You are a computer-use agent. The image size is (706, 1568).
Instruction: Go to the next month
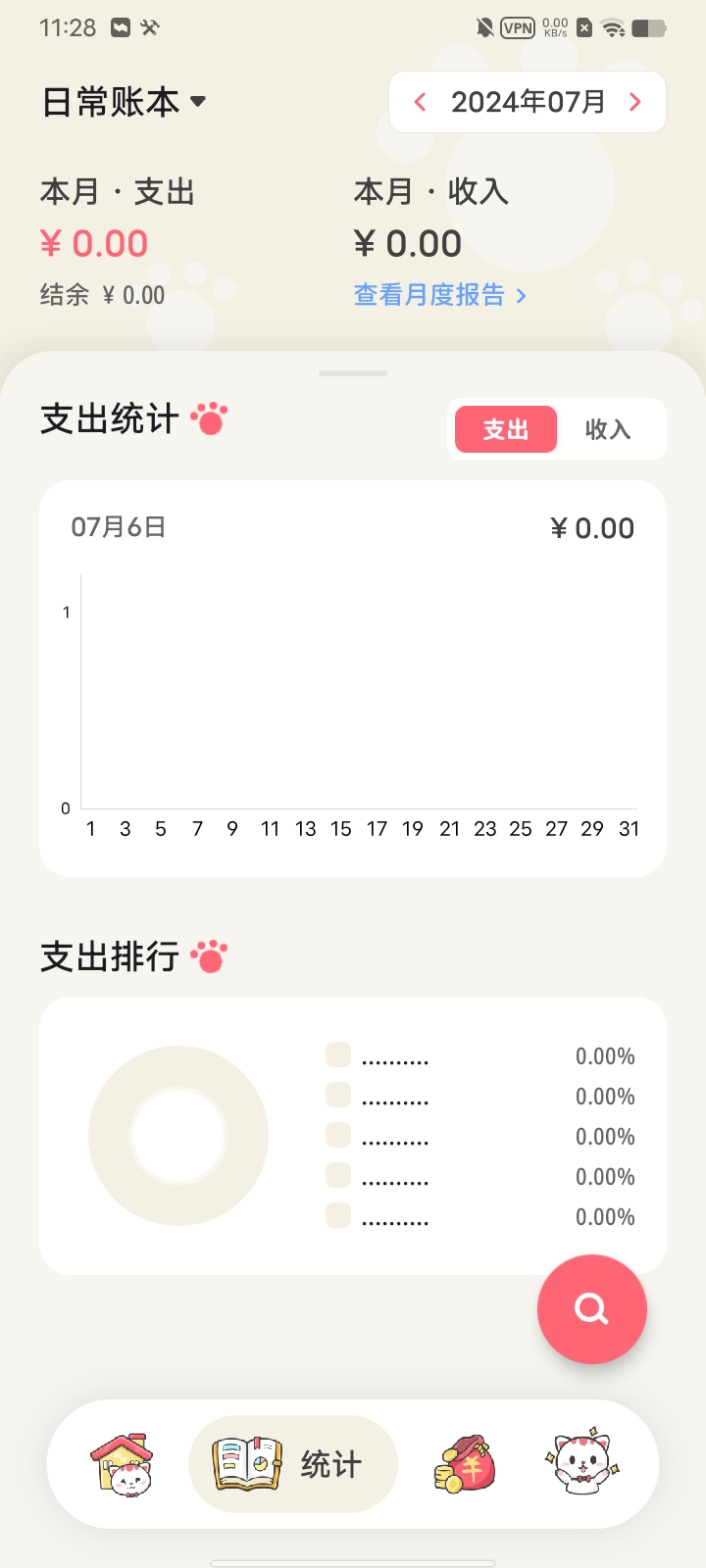point(635,102)
